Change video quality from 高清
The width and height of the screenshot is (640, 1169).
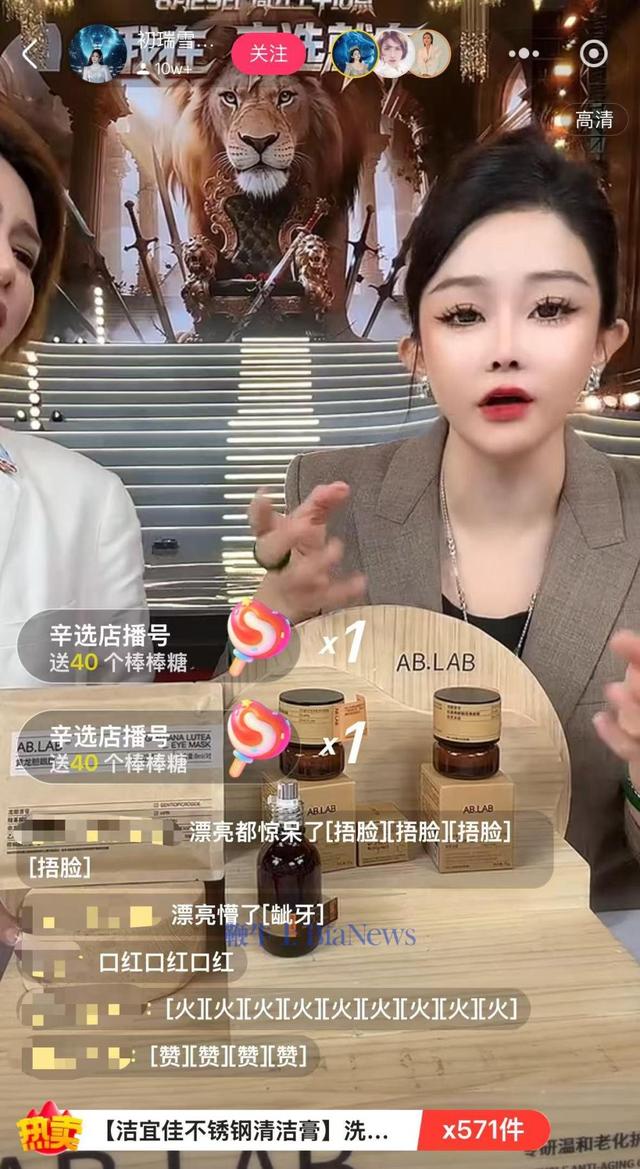(x=594, y=121)
